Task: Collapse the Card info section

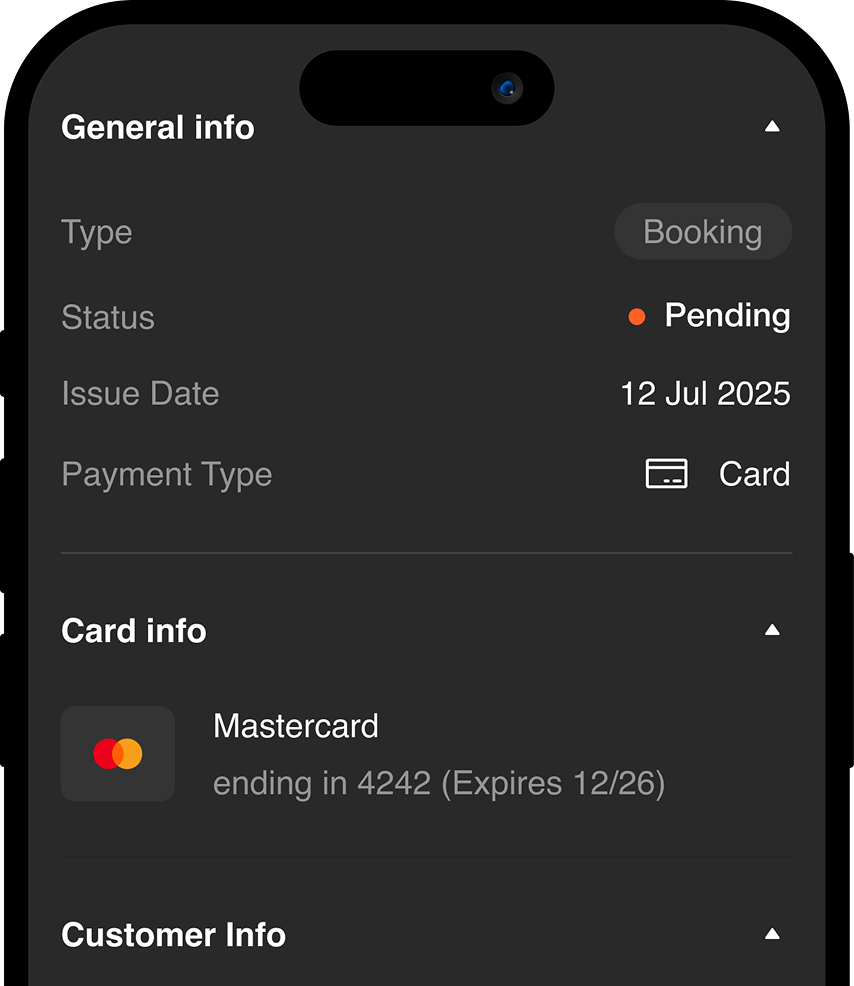Action: point(771,631)
